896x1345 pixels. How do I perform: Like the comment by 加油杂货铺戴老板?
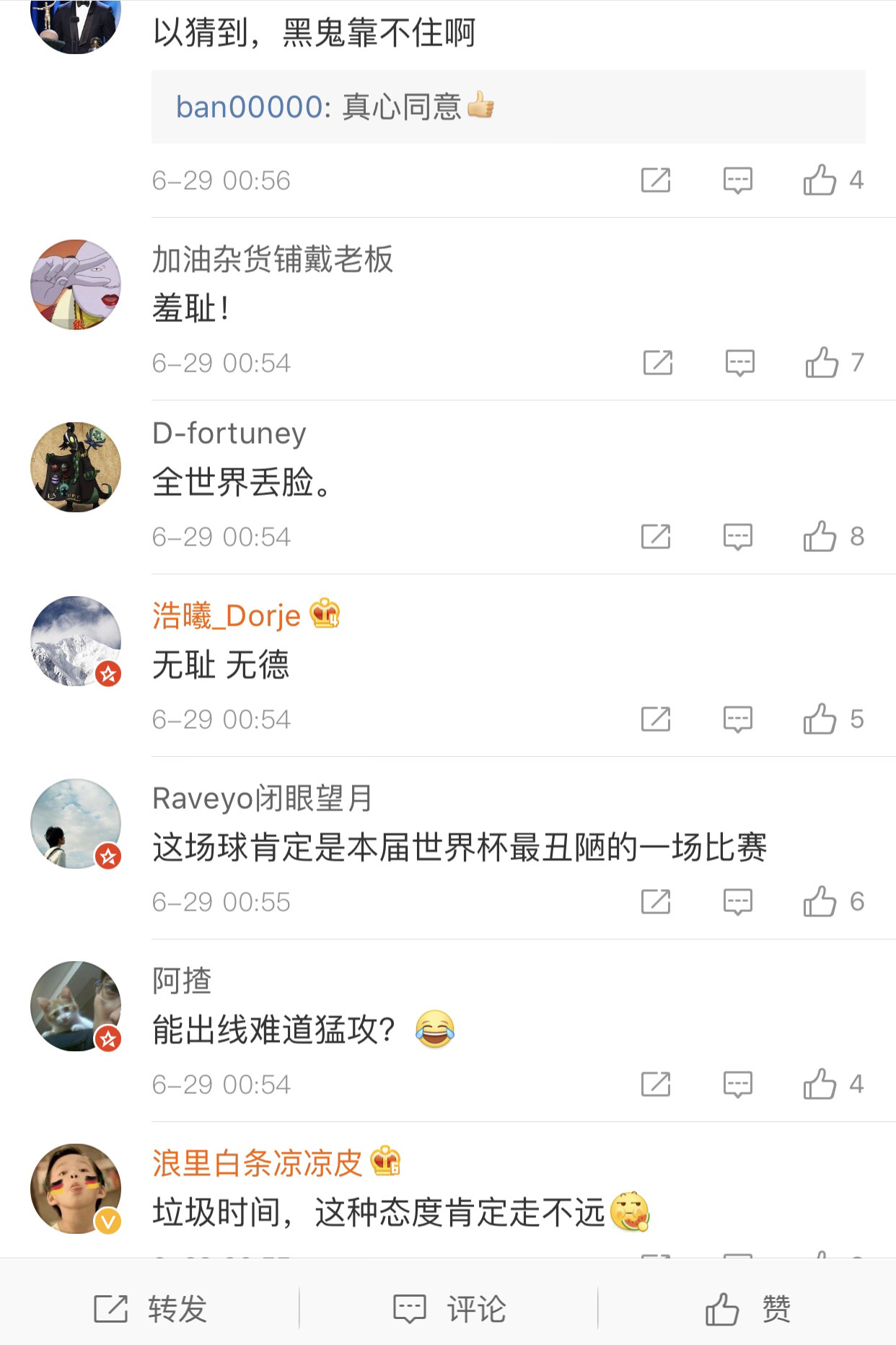[822, 362]
